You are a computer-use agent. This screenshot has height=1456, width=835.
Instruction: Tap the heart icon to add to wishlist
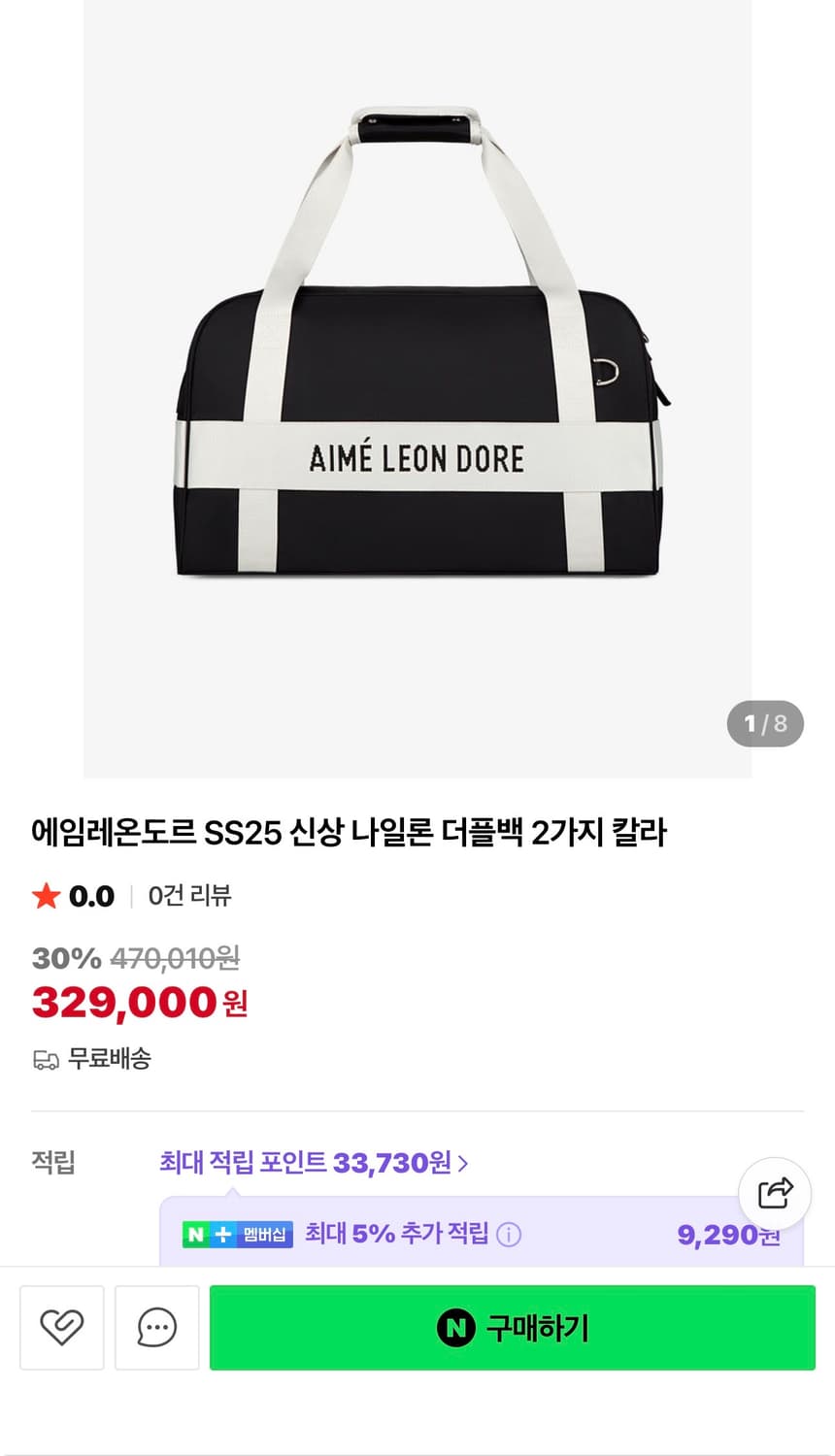61,1328
